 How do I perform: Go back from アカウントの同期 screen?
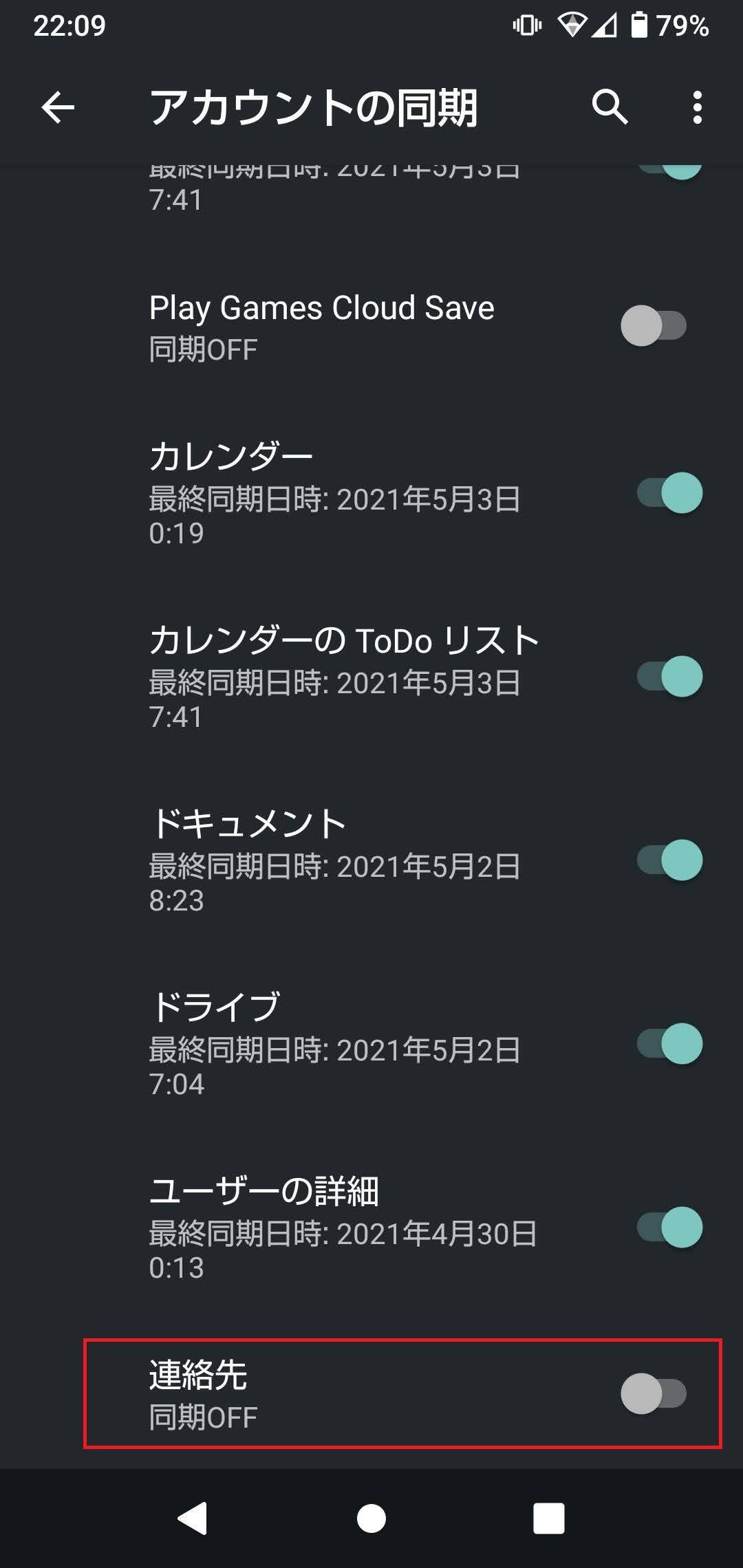(58, 108)
